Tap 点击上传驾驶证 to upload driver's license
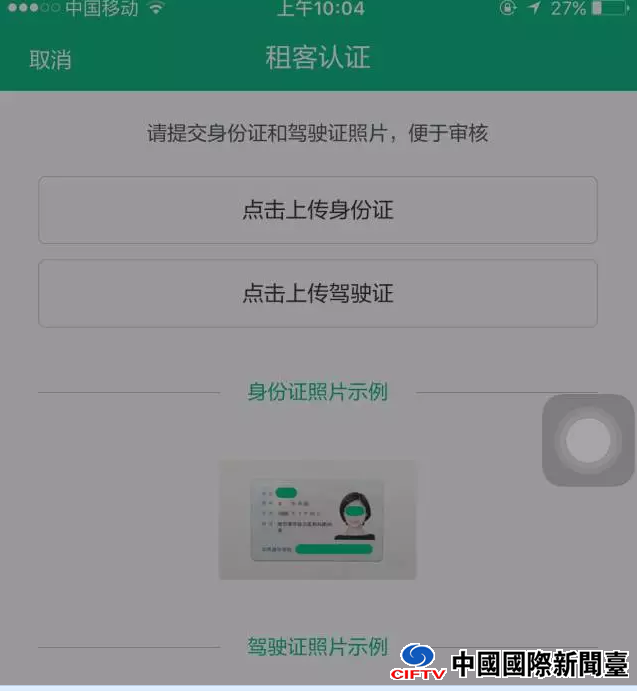Screen dimensions: 637x691 click(318, 293)
